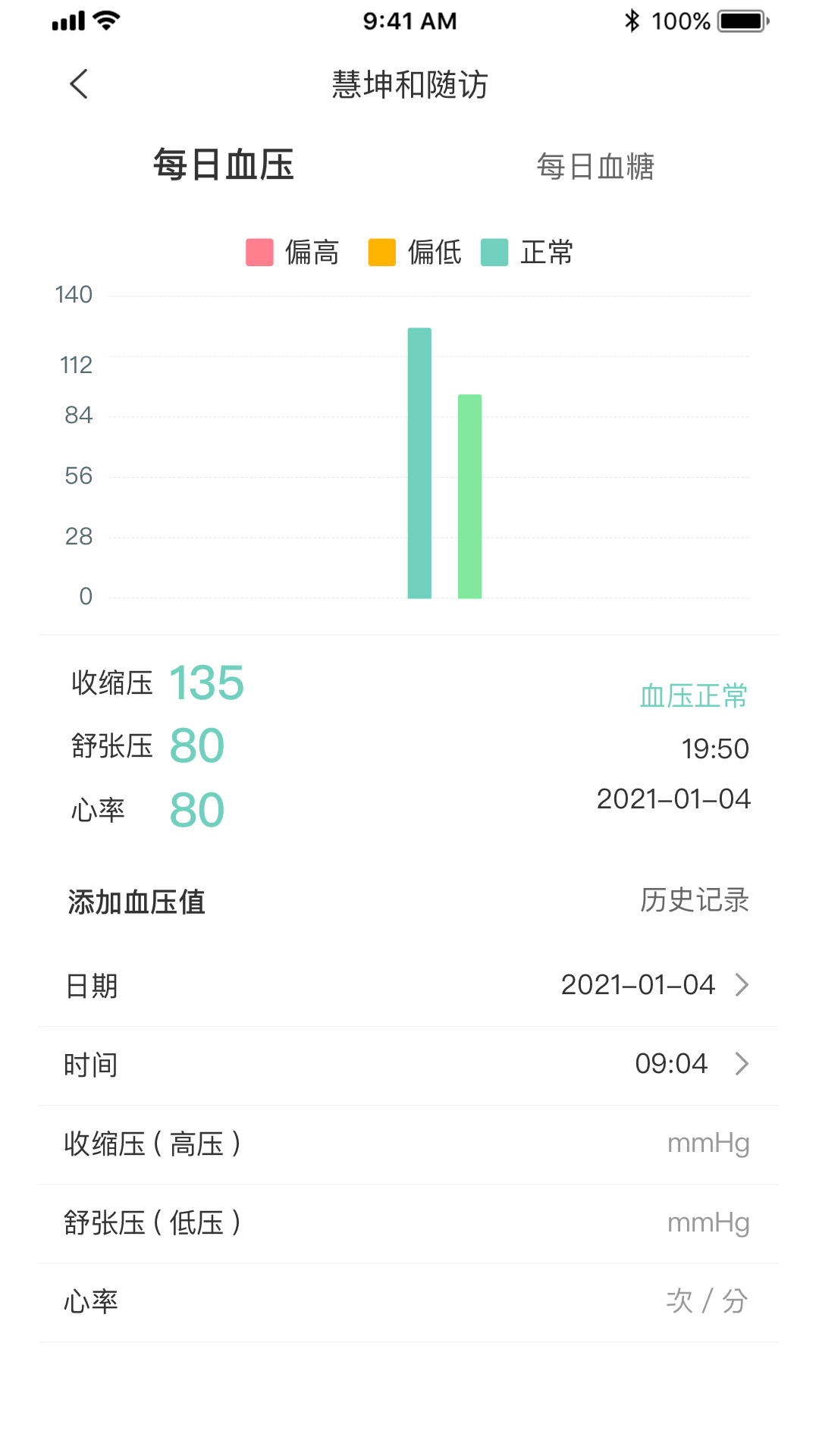The width and height of the screenshot is (819, 1456).
Task: Tap the back arrow to return
Action: (79, 85)
